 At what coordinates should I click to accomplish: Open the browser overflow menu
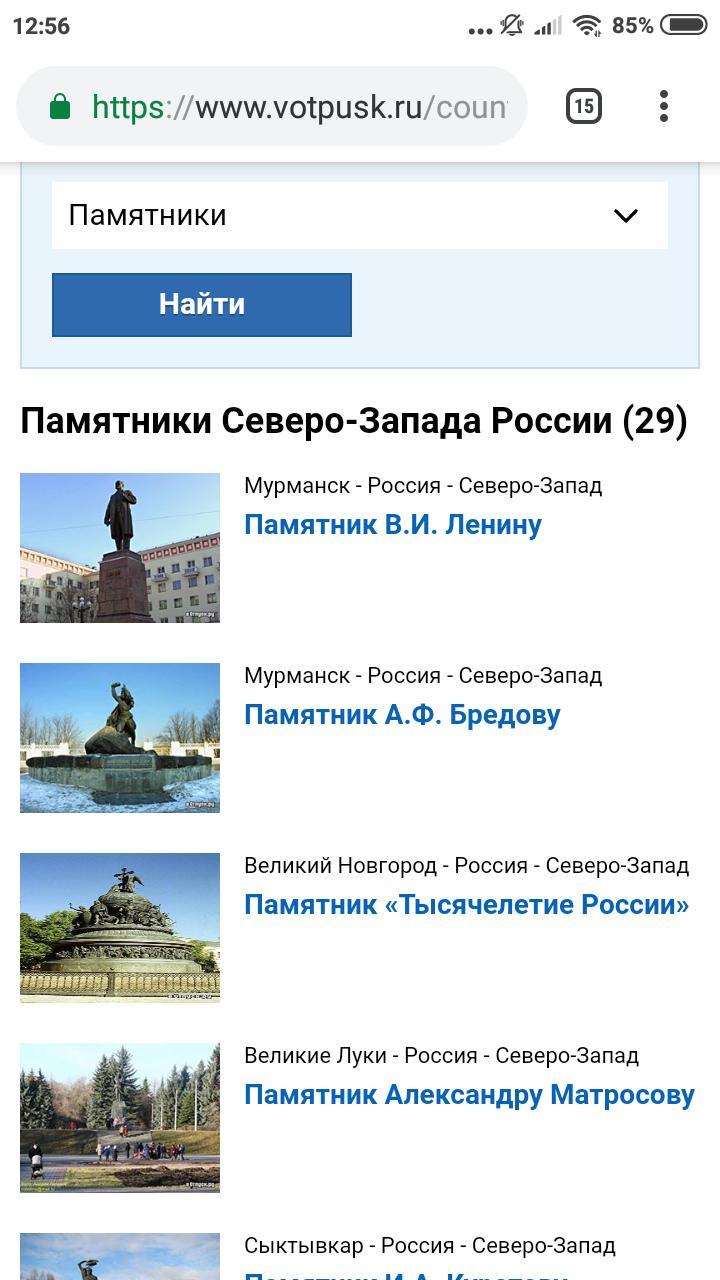(664, 106)
